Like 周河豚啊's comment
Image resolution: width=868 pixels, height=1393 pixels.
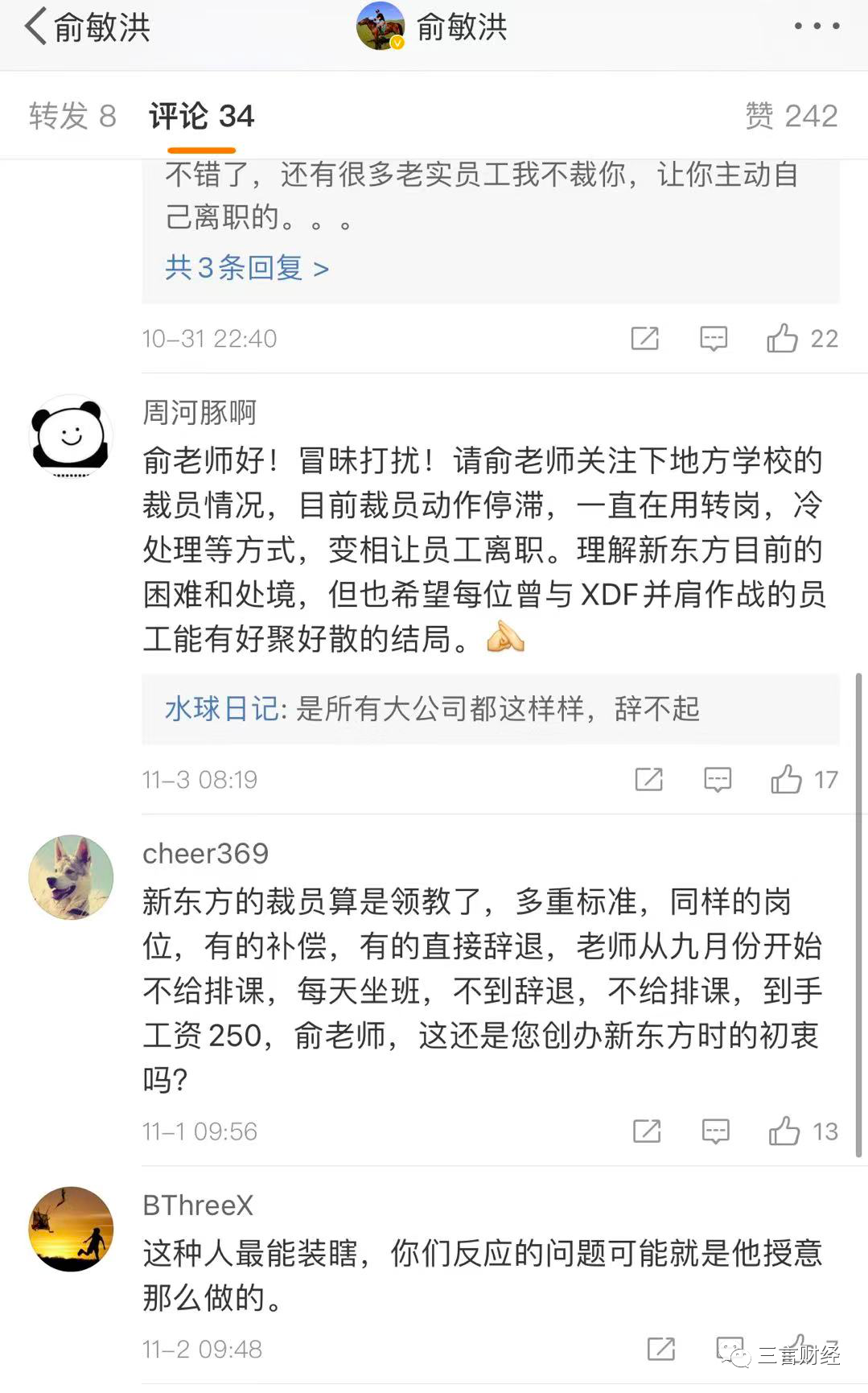(786, 779)
